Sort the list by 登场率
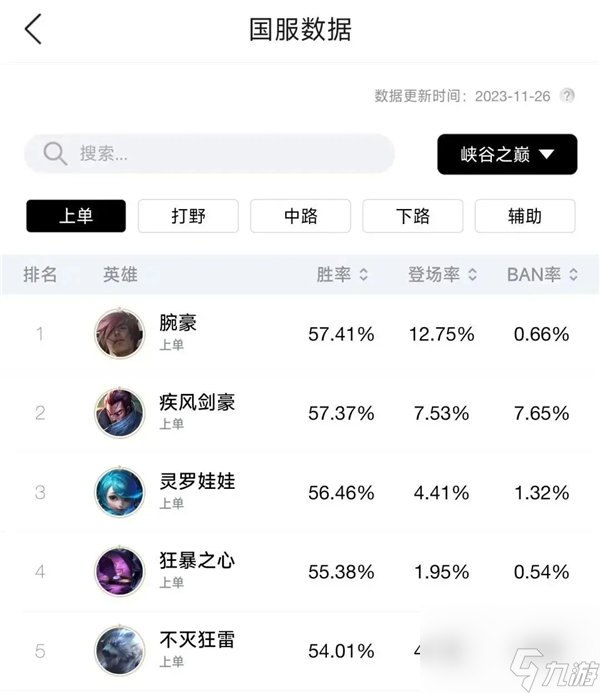600x693 pixels. pyautogui.click(x=442, y=275)
